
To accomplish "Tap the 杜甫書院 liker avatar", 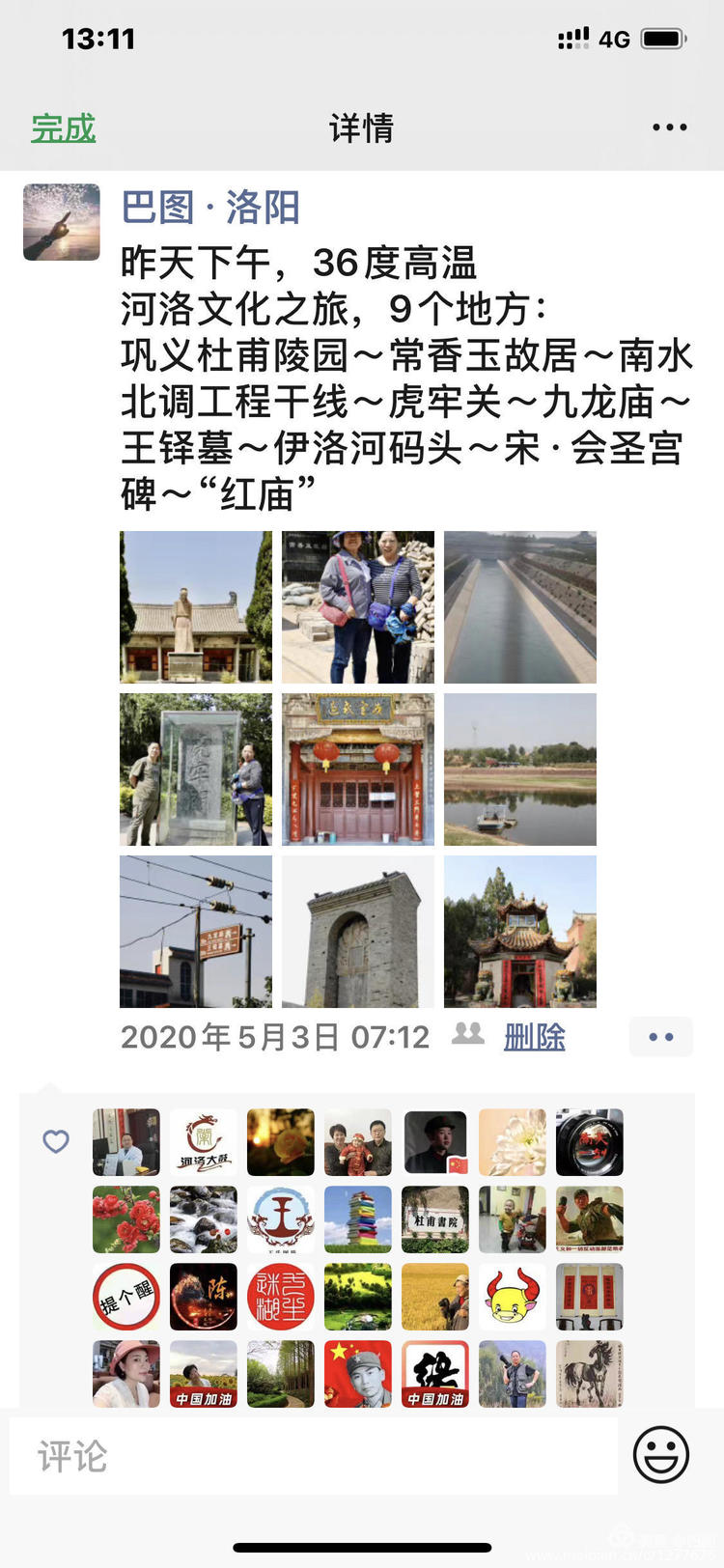I will (434, 1219).
